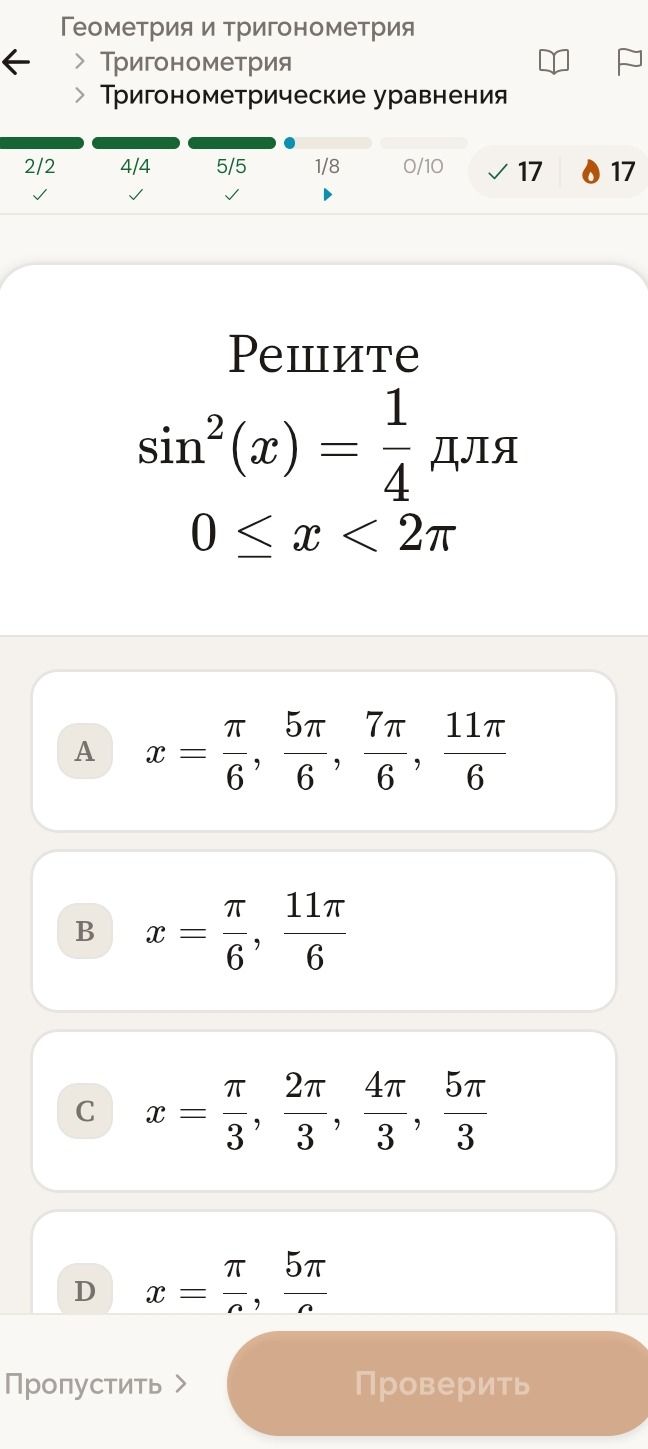
Task: Choose answer B with π/6 and 11π/6
Action: 324,931
